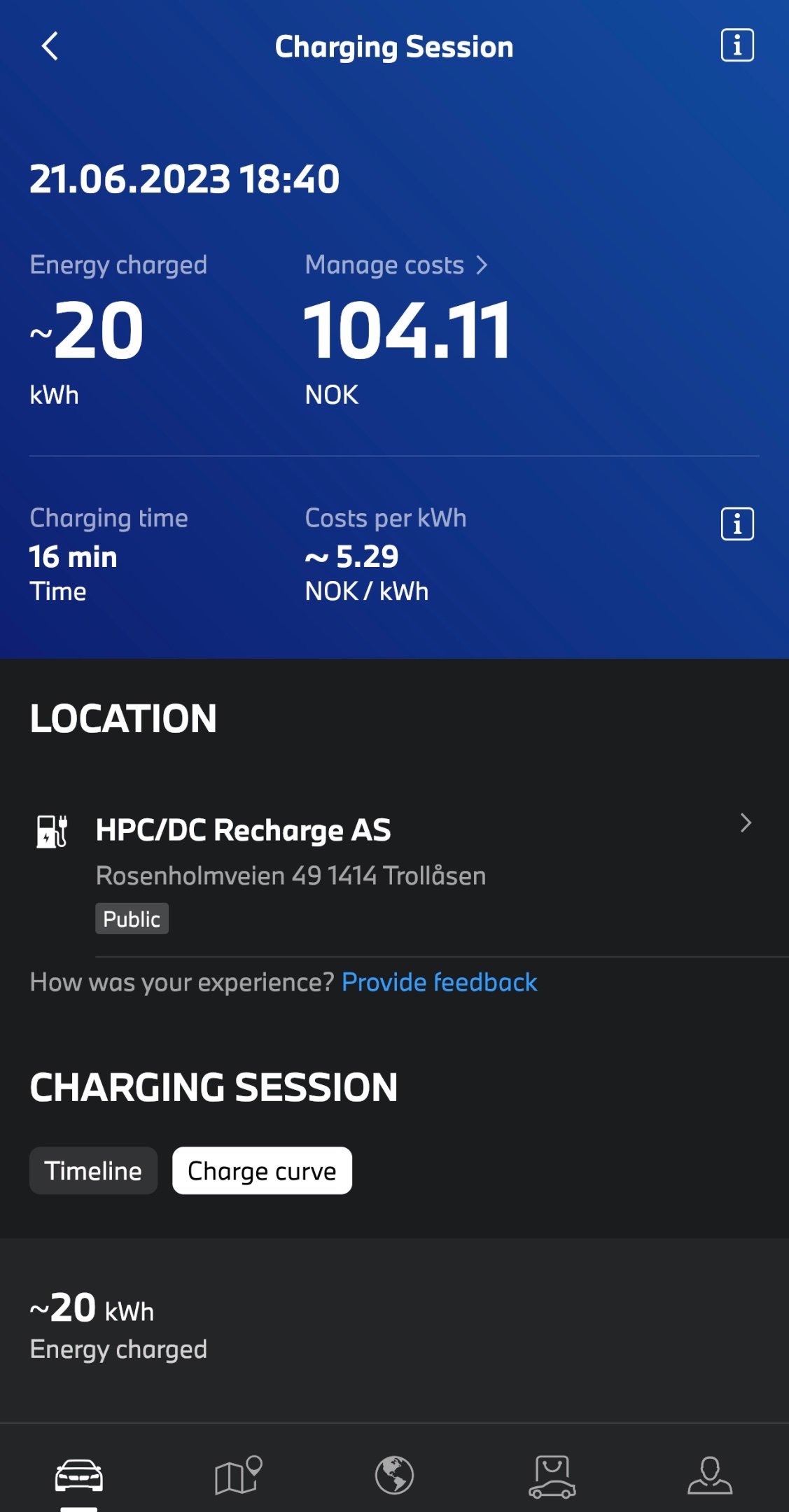The width and height of the screenshot is (789, 1512).
Task: Open the profile tab
Action: tap(710, 1475)
